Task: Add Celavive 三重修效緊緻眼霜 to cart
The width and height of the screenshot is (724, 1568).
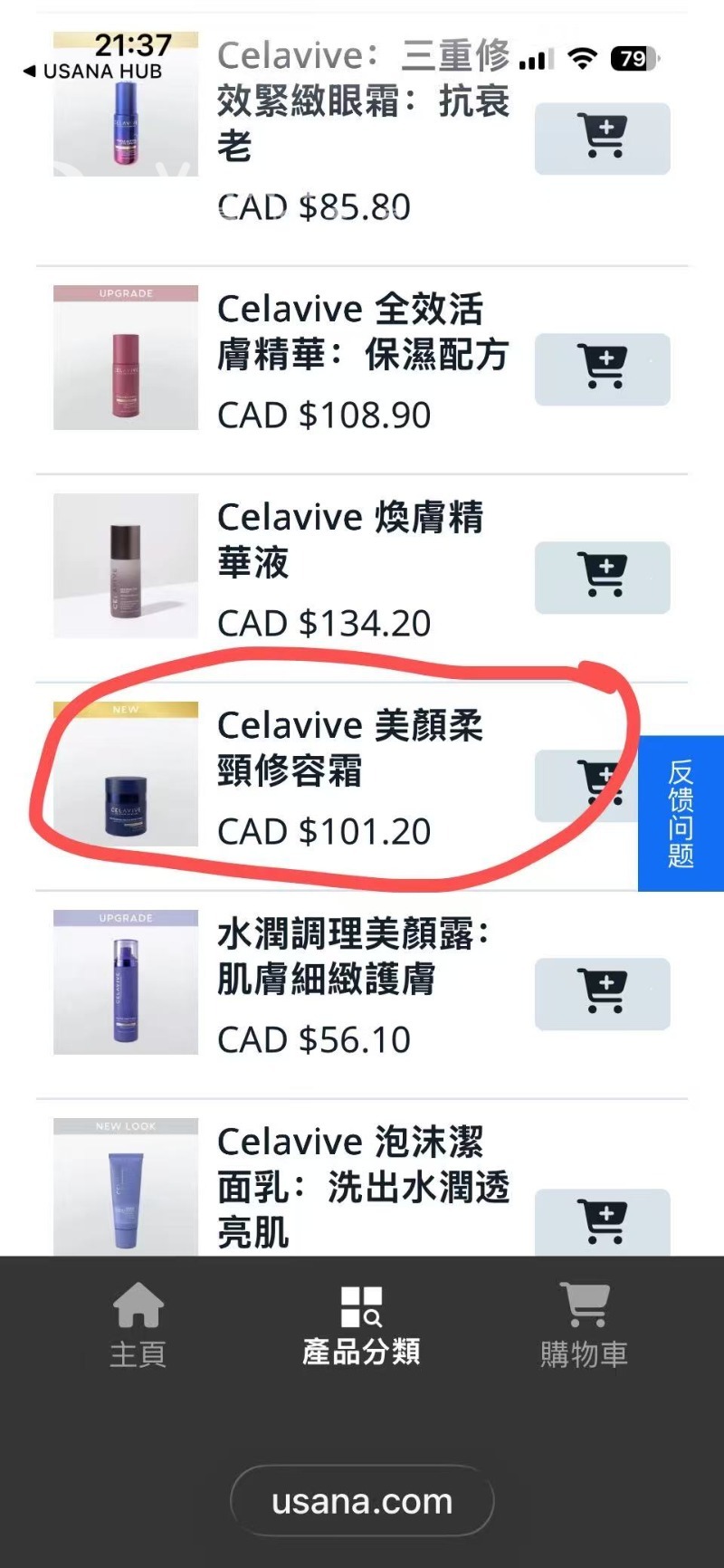Action: (x=602, y=139)
